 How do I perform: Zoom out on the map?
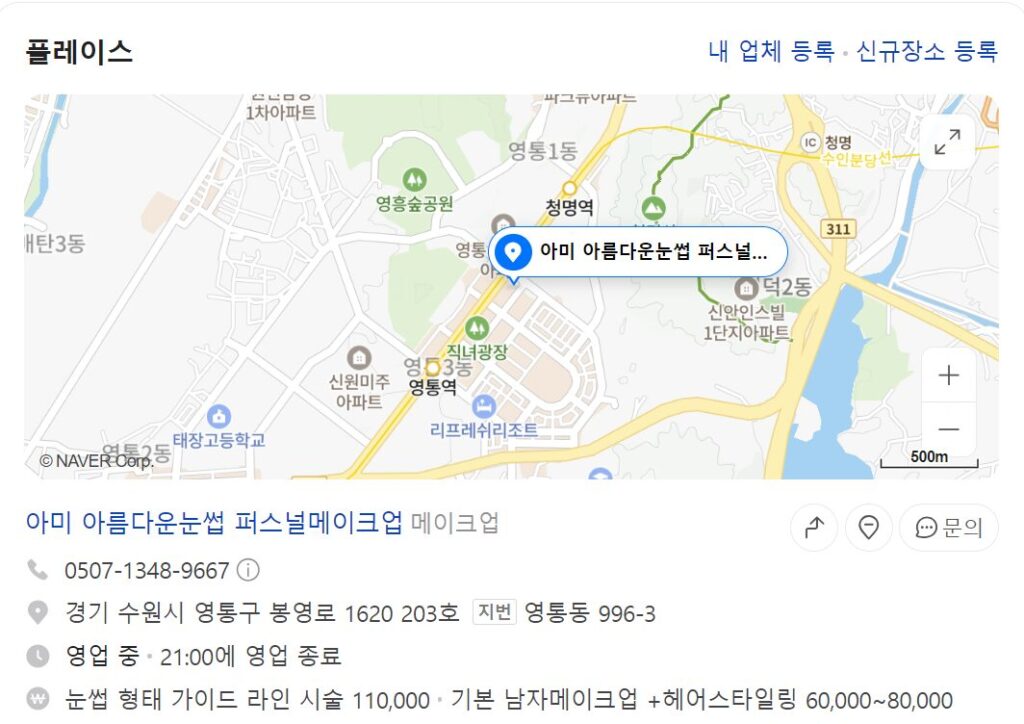pyautogui.click(x=948, y=429)
